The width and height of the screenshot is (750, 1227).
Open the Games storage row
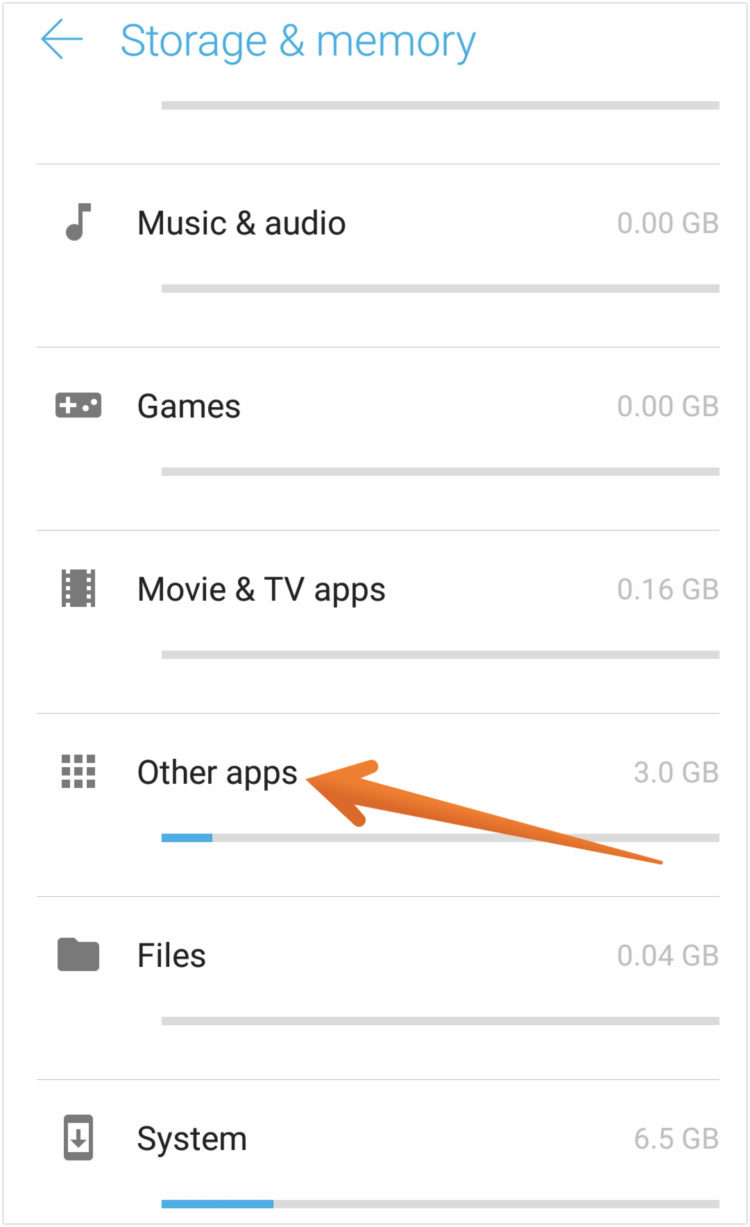tap(189, 406)
